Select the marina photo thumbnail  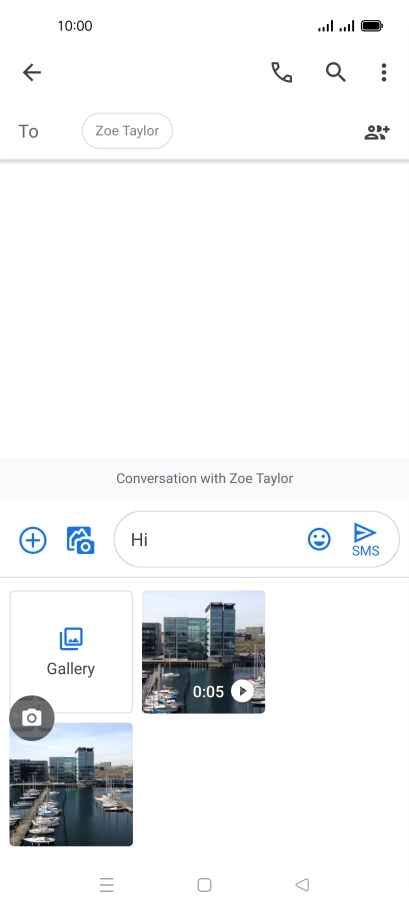click(x=71, y=784)
